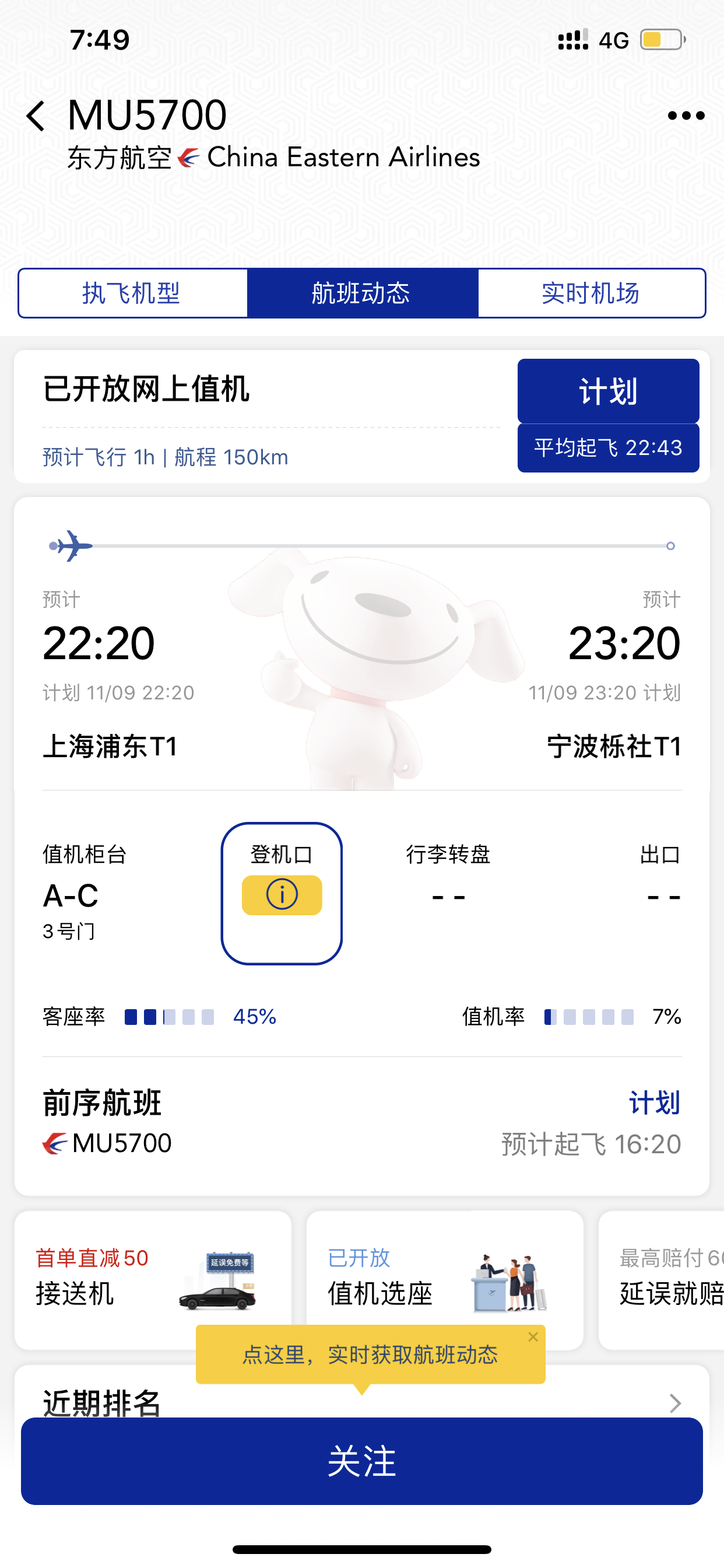Open the 接送机 service card
The height and width of the screenshot is (1568, 724).
153,1279
